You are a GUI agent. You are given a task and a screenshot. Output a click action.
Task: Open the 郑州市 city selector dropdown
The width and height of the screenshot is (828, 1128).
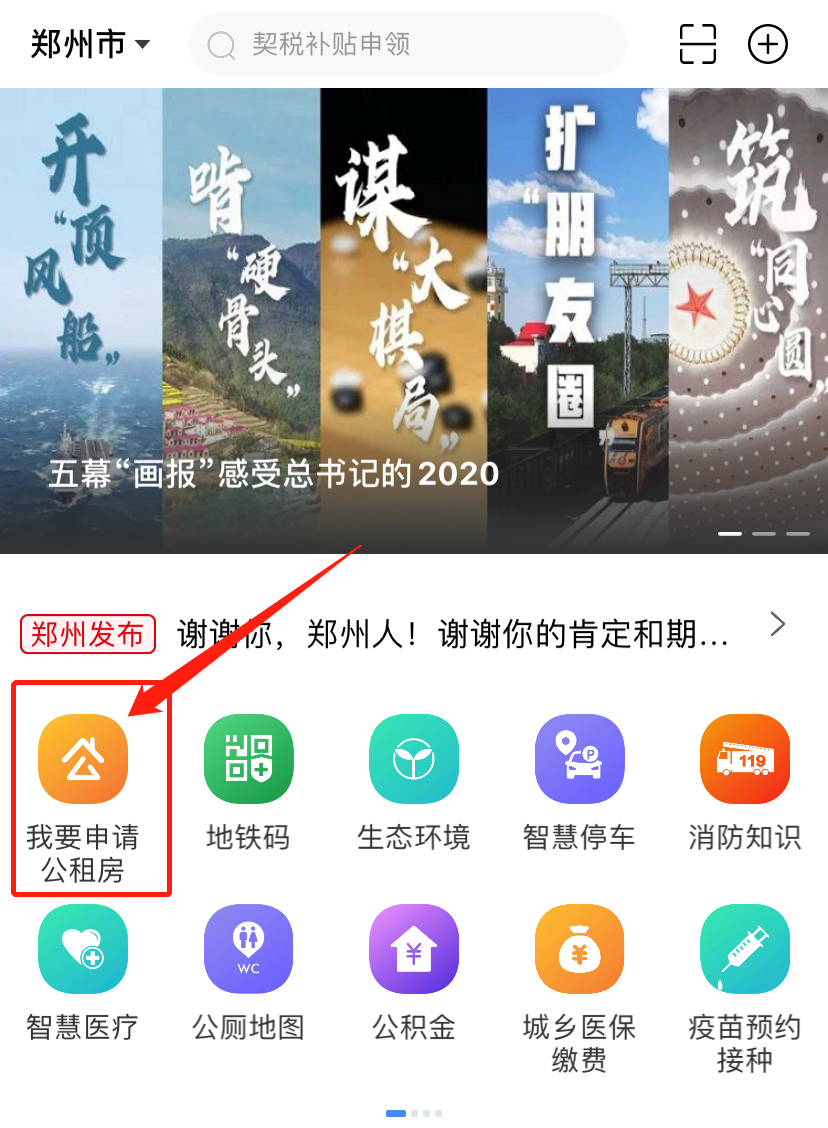[x=90, y=44]
